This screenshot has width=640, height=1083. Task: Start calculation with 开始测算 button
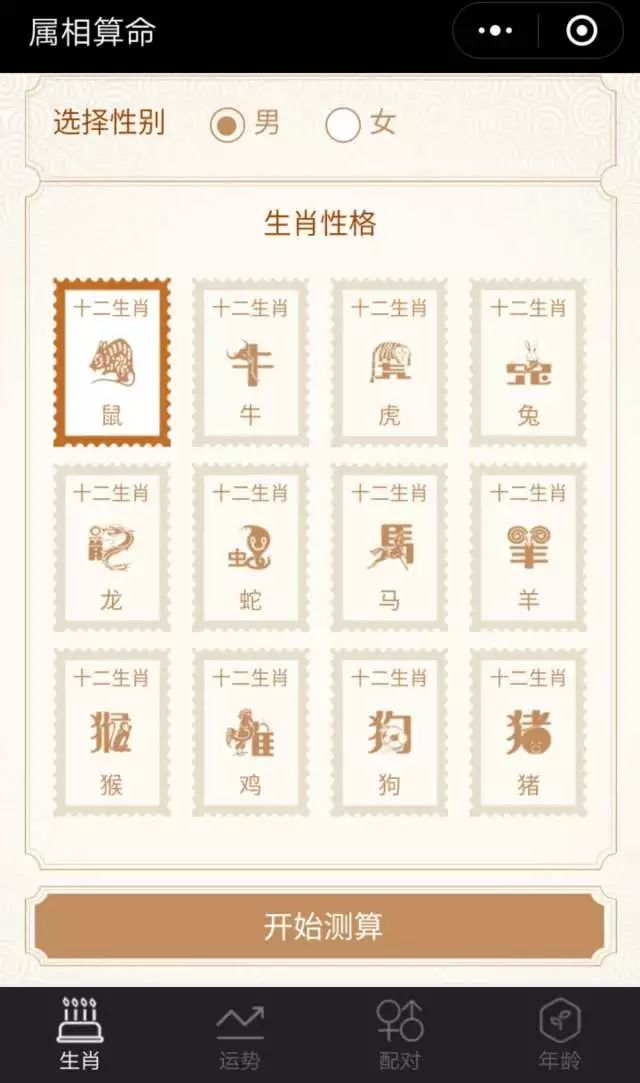pyautogui.click(x=320, y=926)
